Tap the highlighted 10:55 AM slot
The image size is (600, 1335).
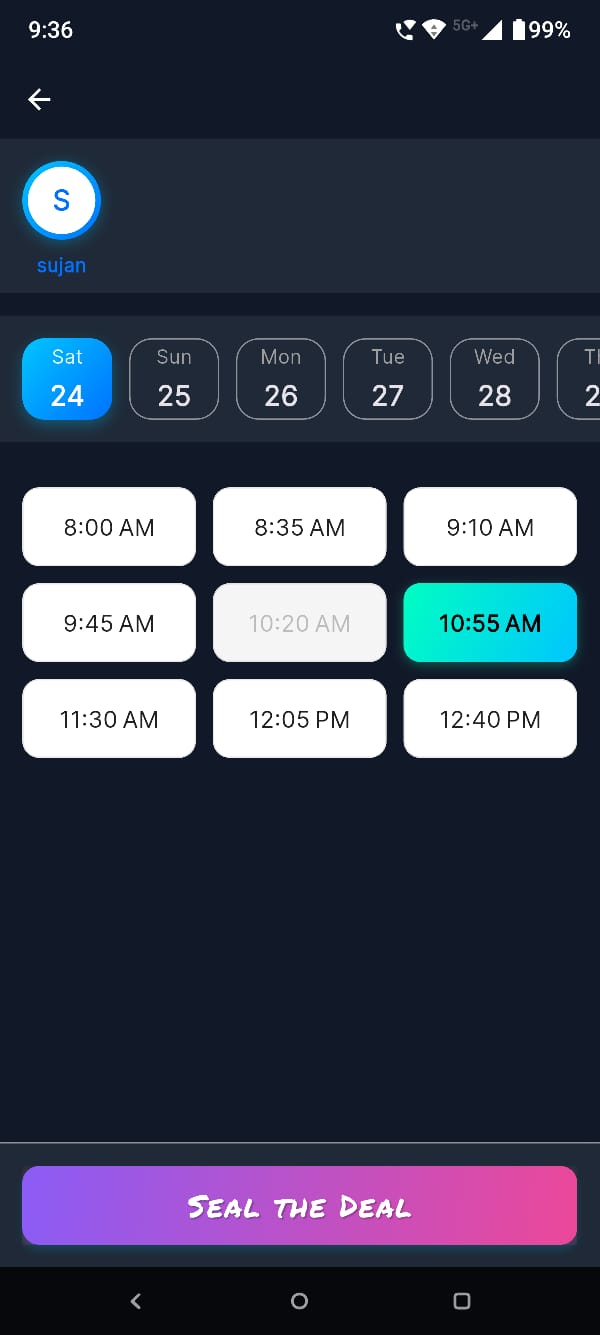click(490, 623)
